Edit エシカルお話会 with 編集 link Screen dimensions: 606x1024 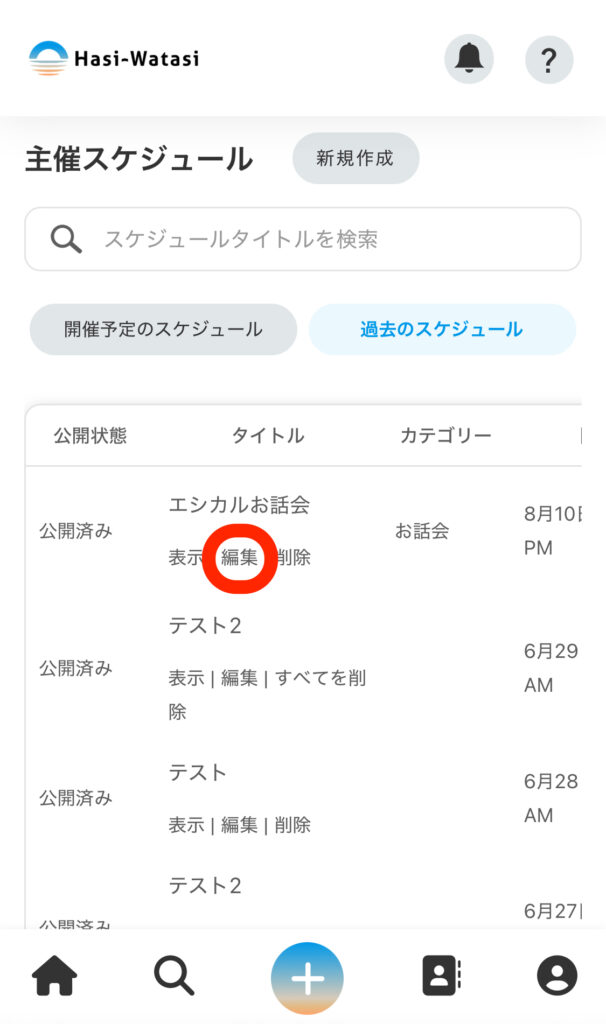coord(239,557)
